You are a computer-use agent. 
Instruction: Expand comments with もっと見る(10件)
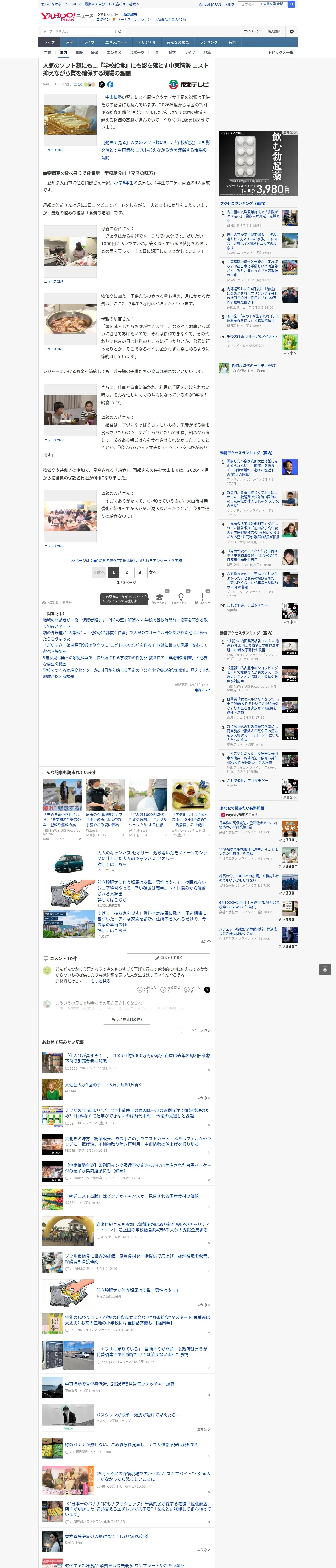[x=127, y=1019]
